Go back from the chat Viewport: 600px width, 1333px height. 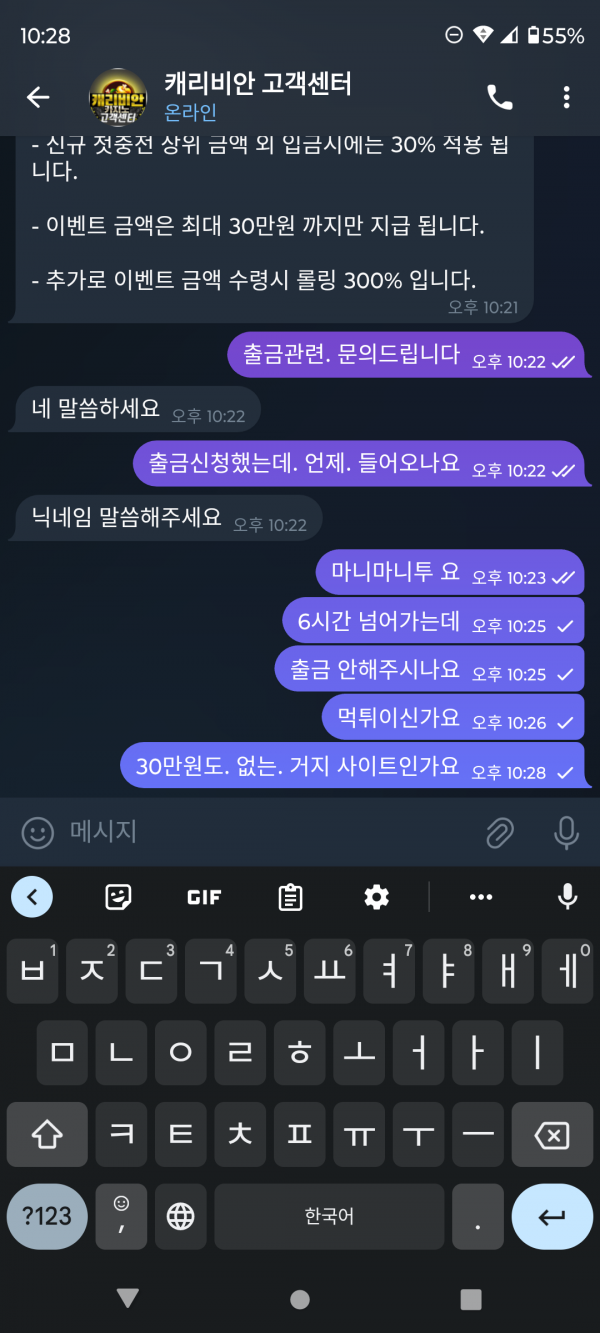click(x=38, y=97)
